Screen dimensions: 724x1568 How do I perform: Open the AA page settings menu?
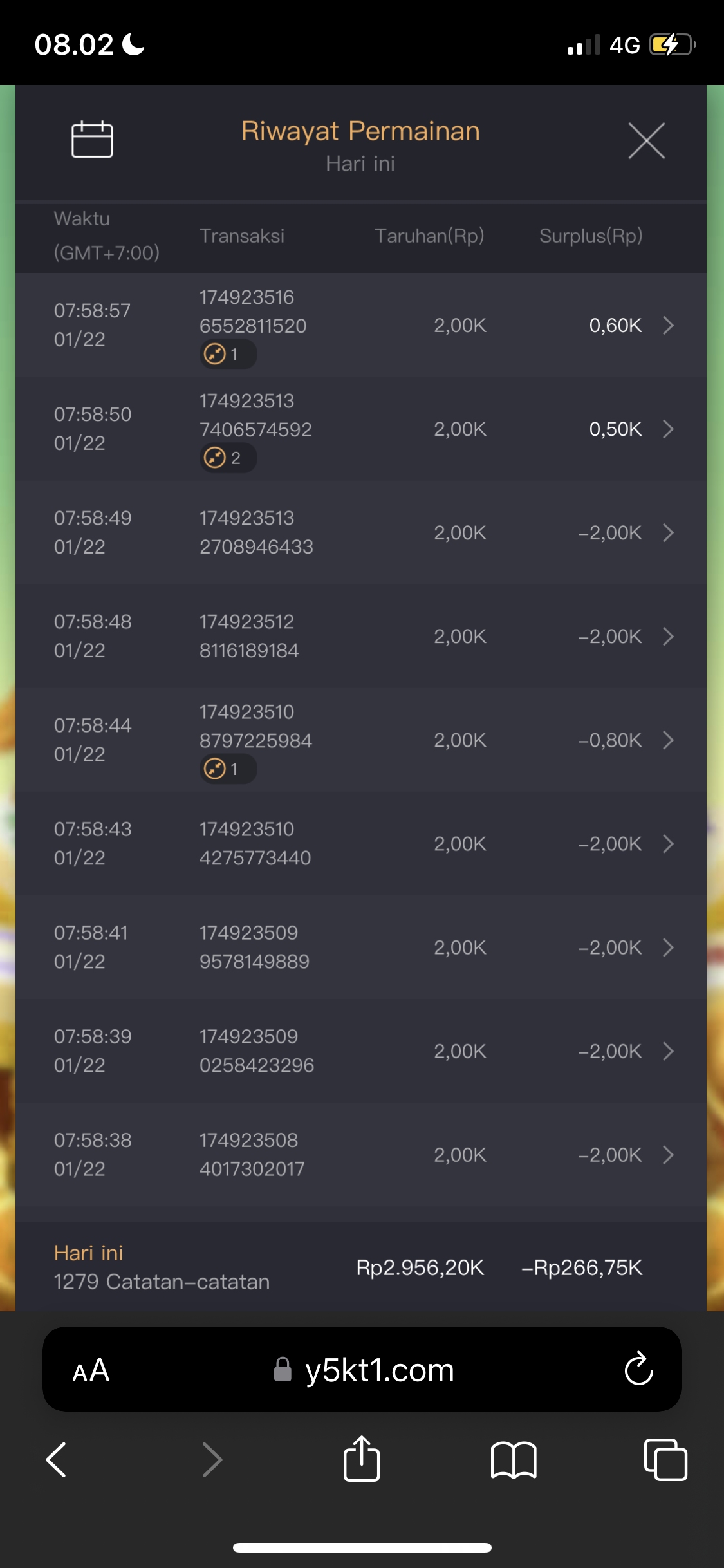pos(91,1370)
